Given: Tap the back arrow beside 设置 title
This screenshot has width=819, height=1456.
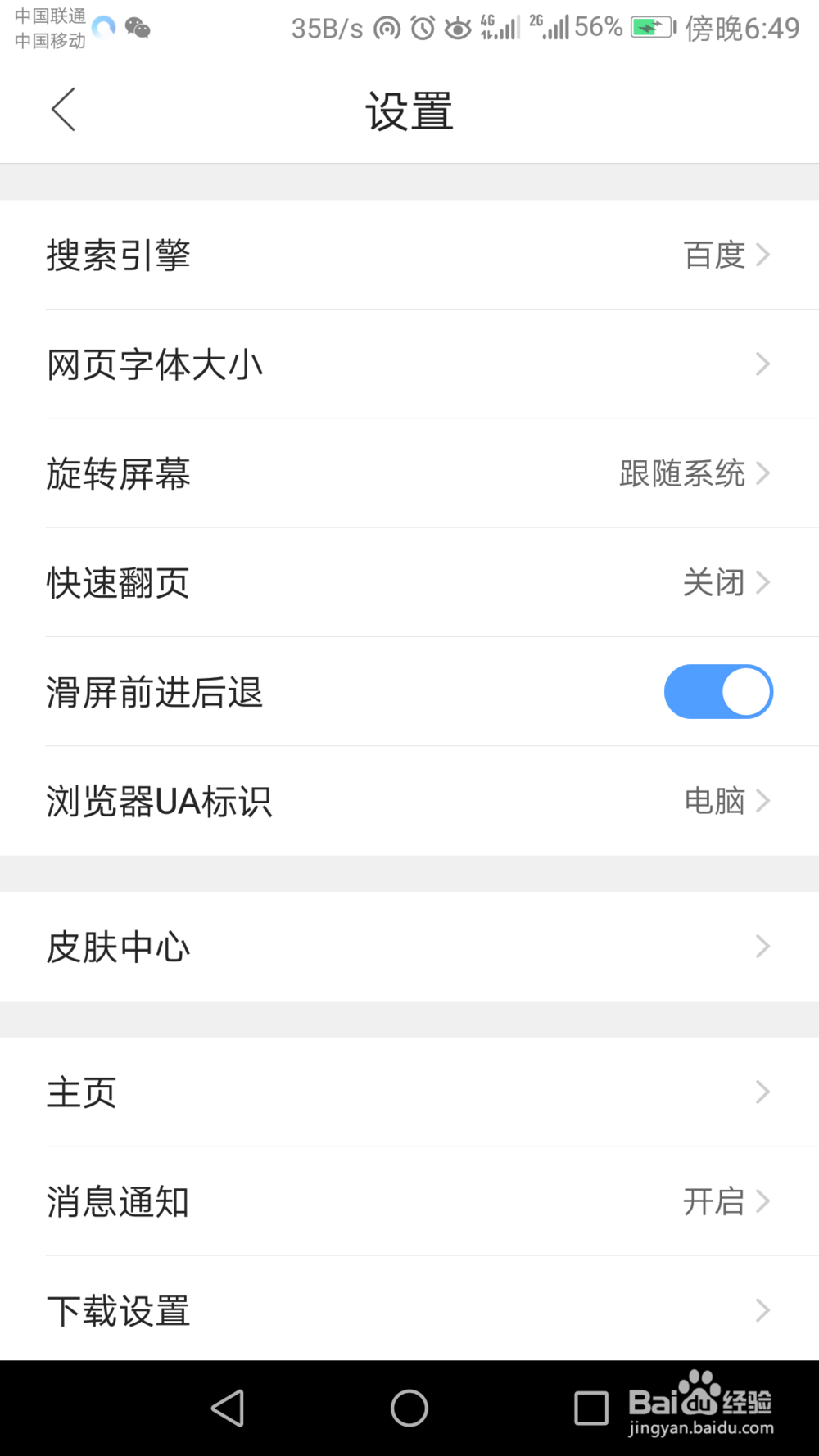Looking at the screenshot, I should [x=64, y=108].
